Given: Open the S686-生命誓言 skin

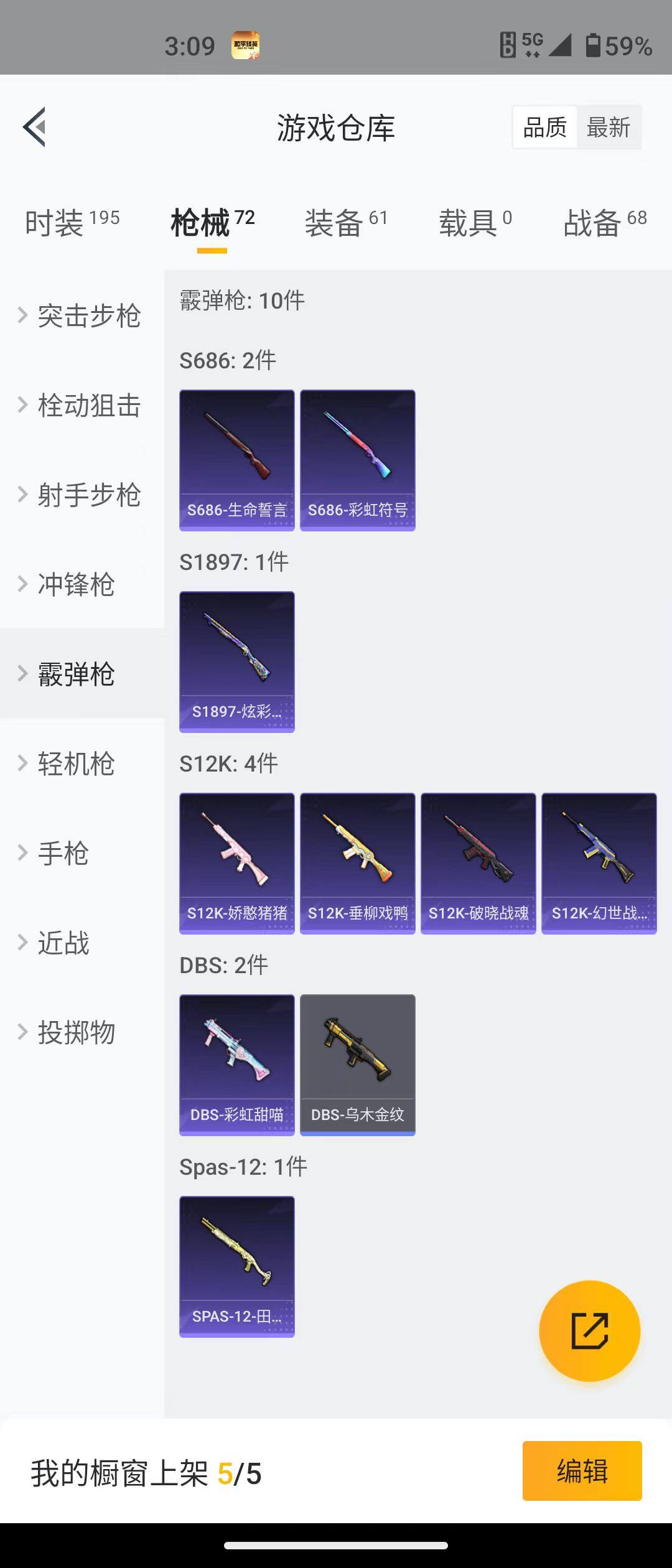Looking at the screenshot, I should tap(237, 460).
